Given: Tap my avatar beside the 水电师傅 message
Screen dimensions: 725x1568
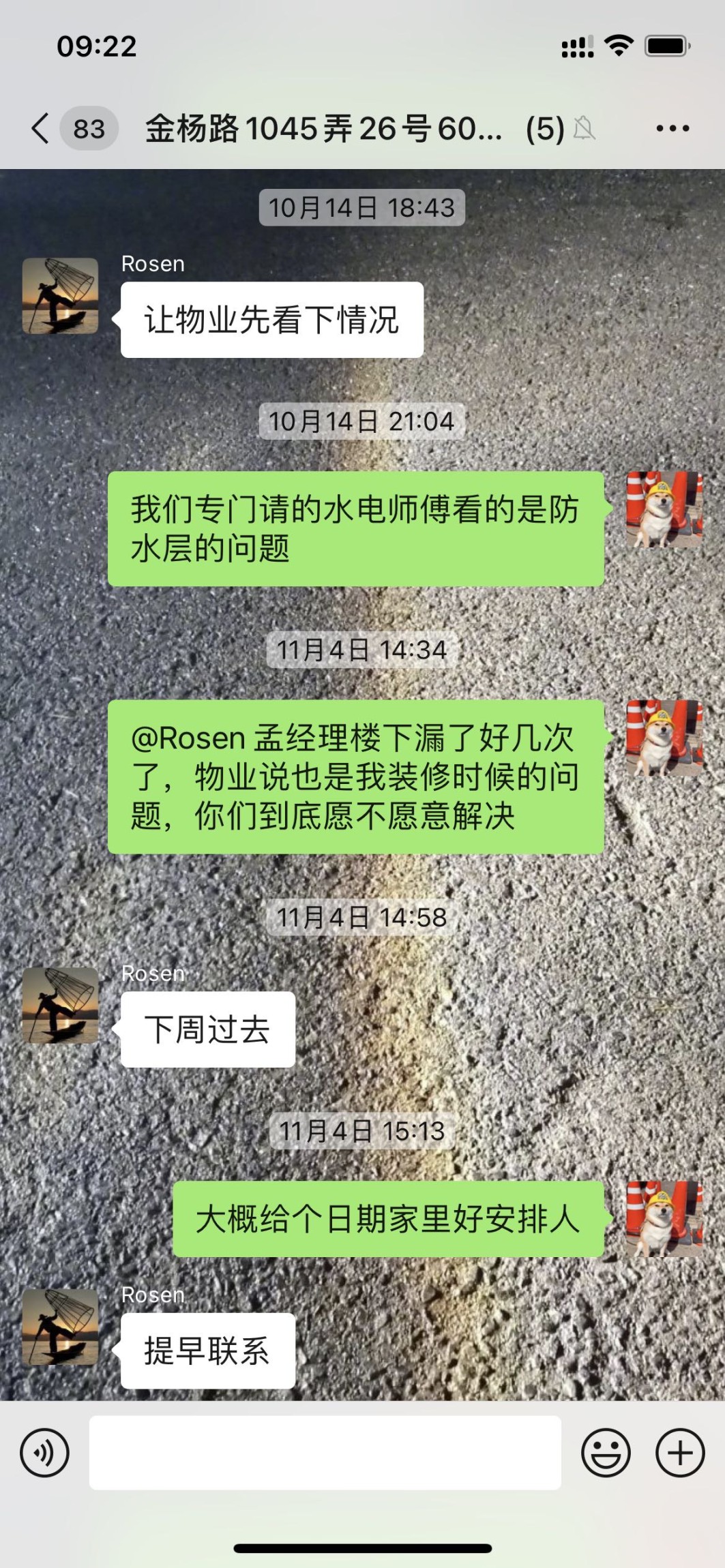Looking at the screenshot, I should click(664, 509).
